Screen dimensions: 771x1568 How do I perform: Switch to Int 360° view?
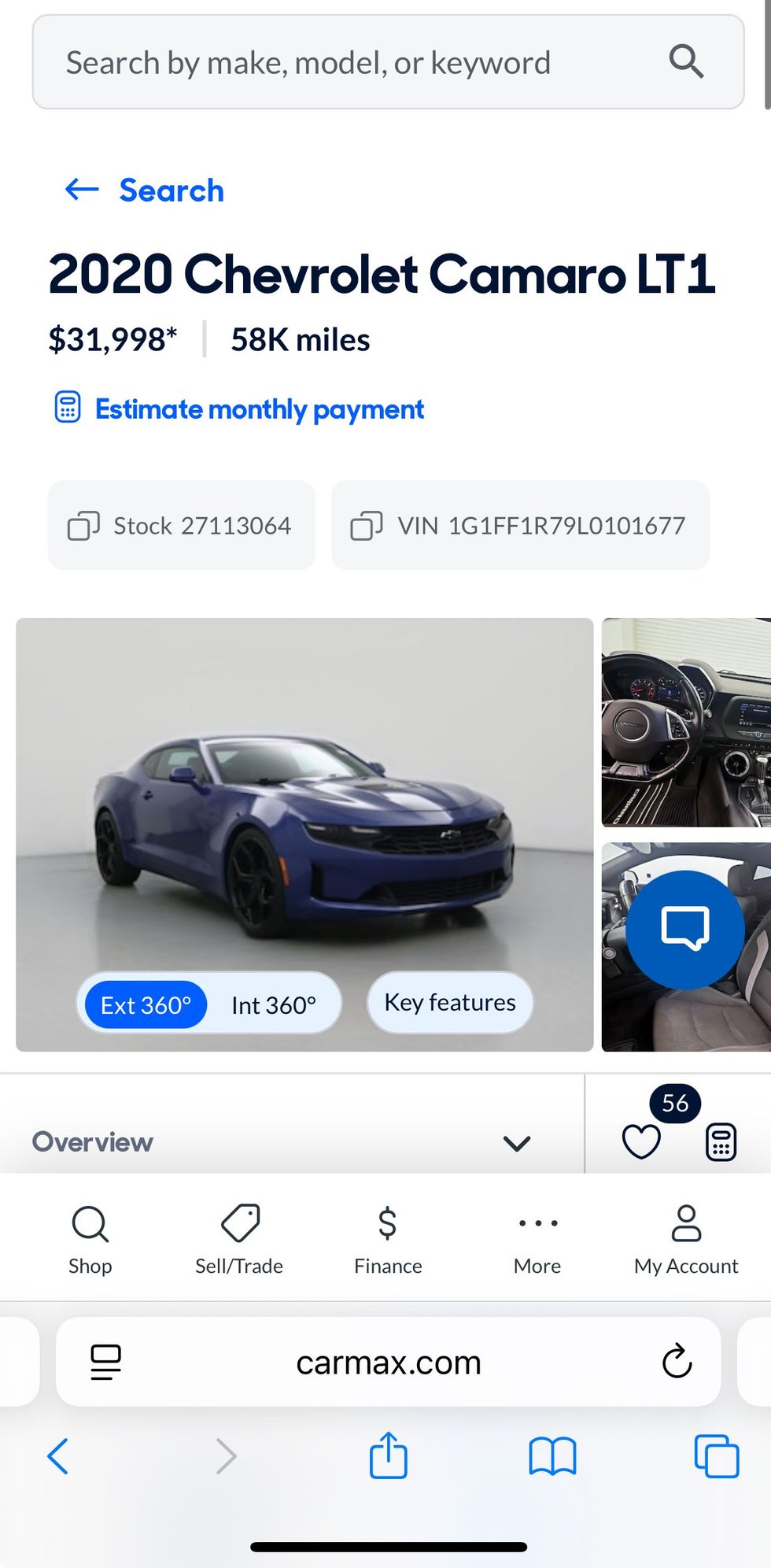point(273,1004)
